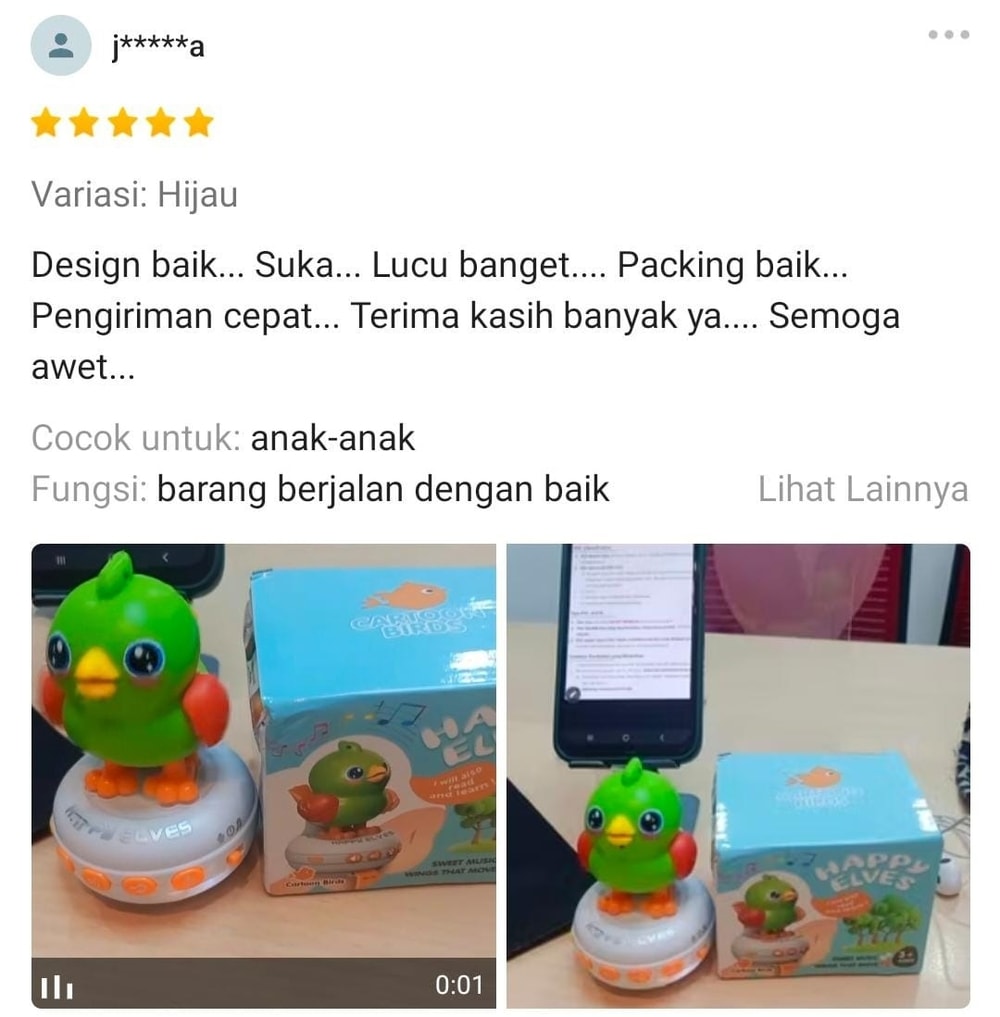Image resolution: width=1000 pixels, height=1017 pixels.
Task: Tap Lihat Lainnya to expand review
Action: click(x=862, y=490)
